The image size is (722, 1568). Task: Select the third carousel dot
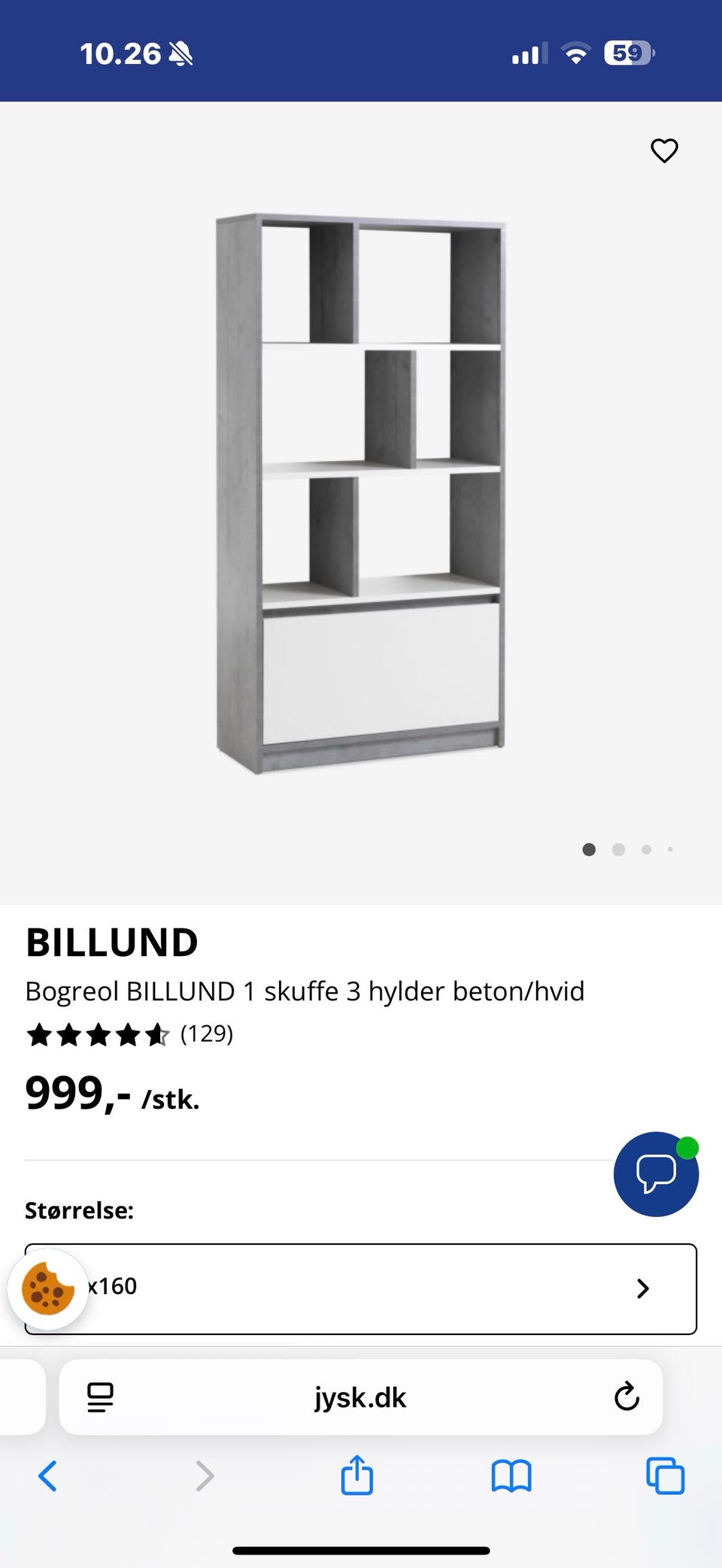(646, 849)
